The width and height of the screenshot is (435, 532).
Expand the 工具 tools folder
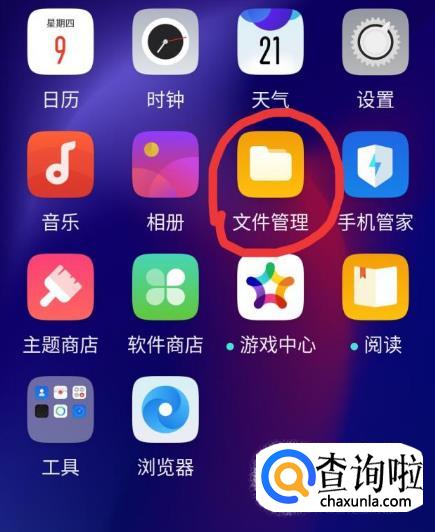[60, 410]
